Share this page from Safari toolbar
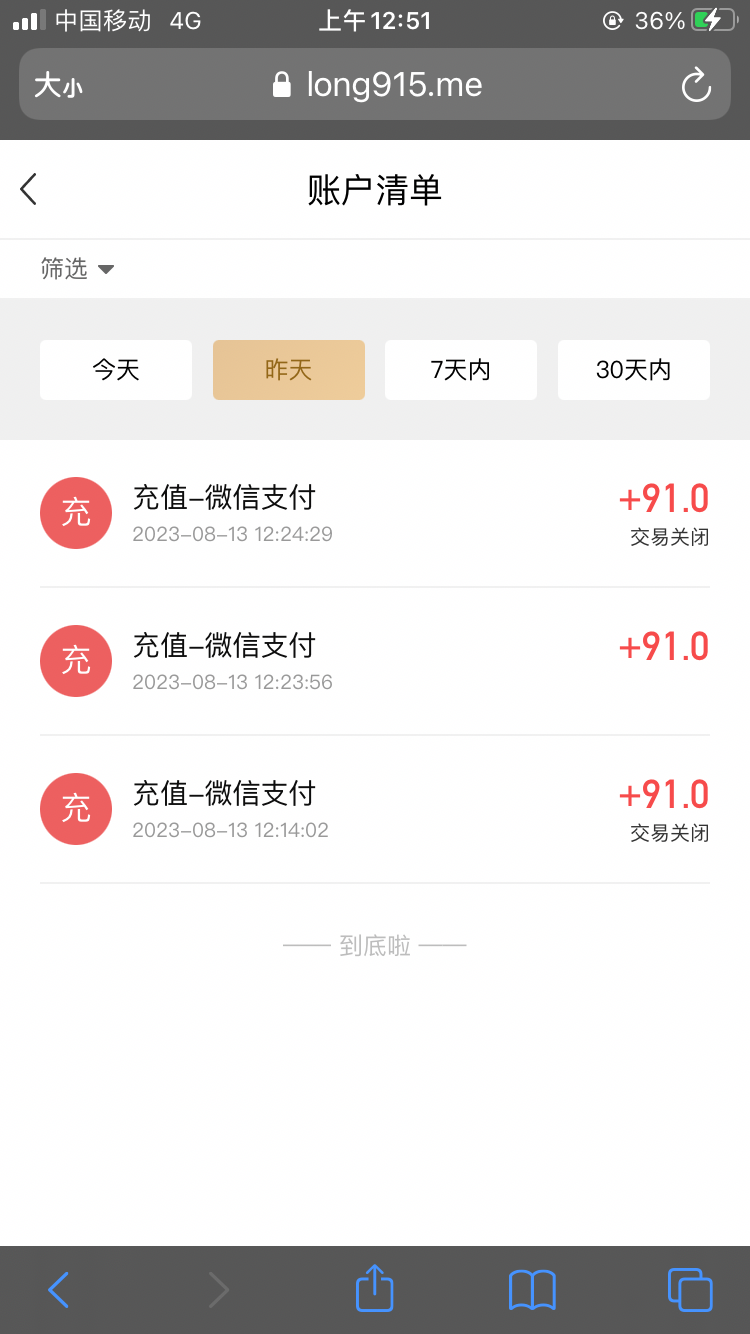 click(375, 1289)
